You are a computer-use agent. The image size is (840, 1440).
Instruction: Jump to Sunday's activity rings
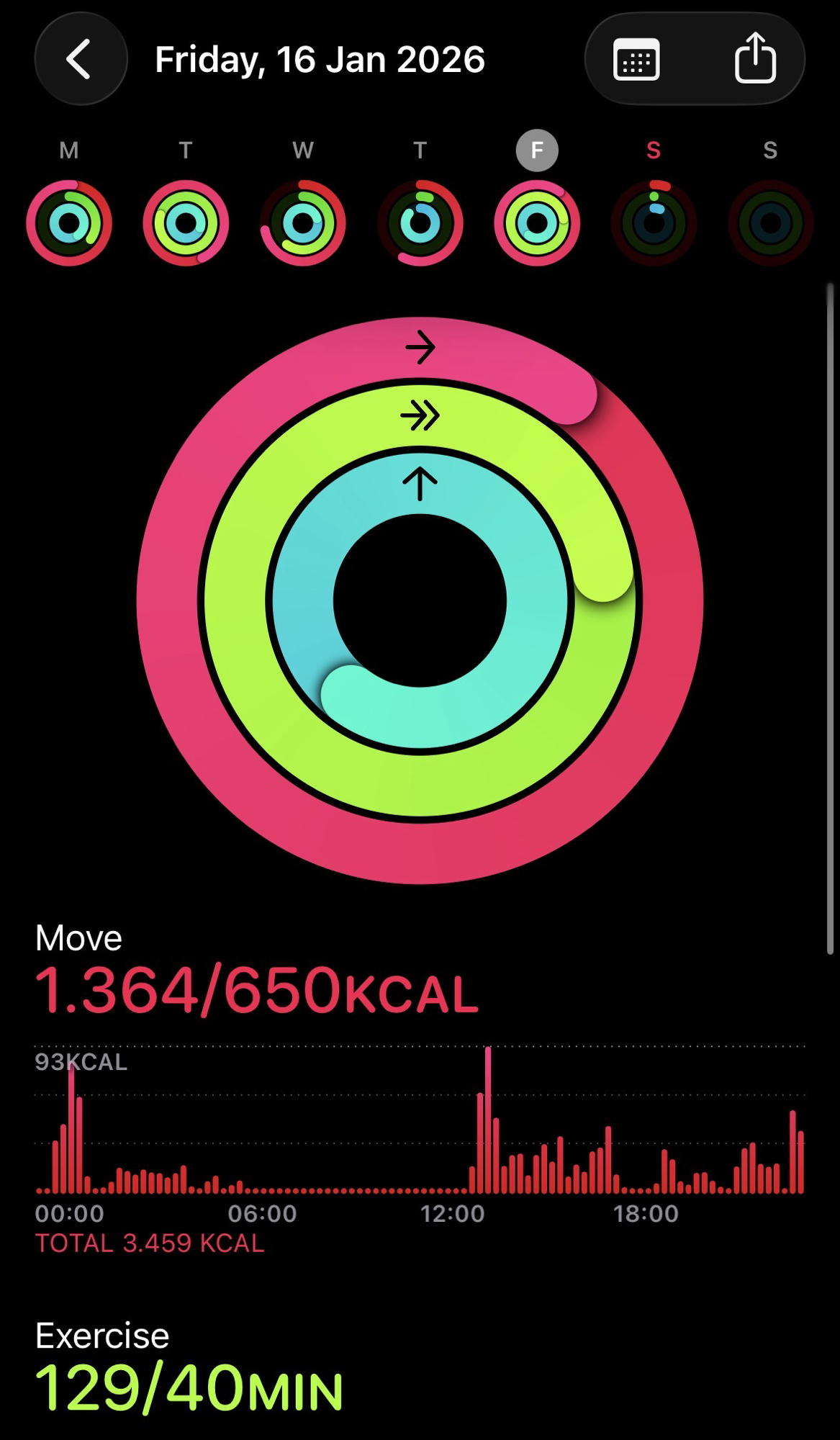[770, 222]
